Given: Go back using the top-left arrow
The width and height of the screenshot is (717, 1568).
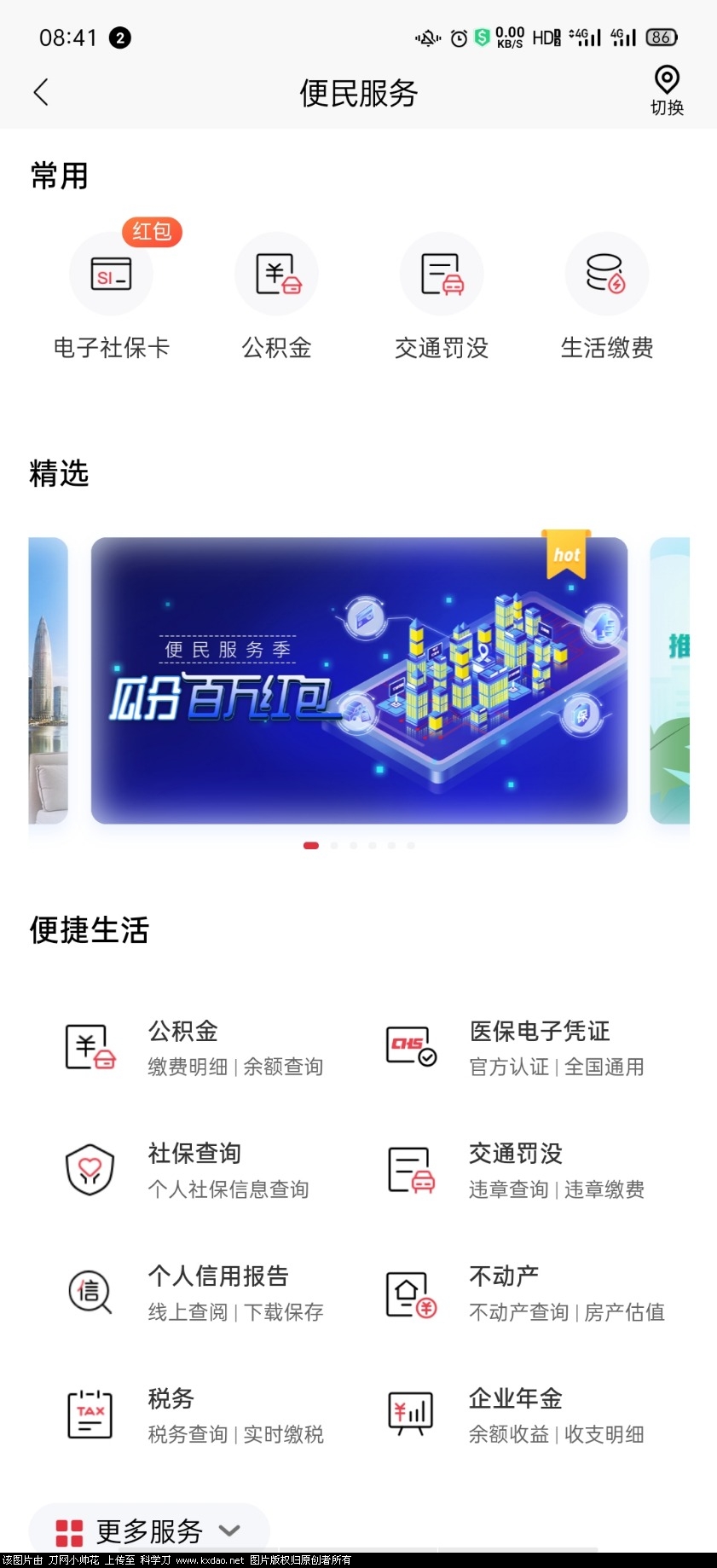Looking at the screenshot, I should click(41, 92).
